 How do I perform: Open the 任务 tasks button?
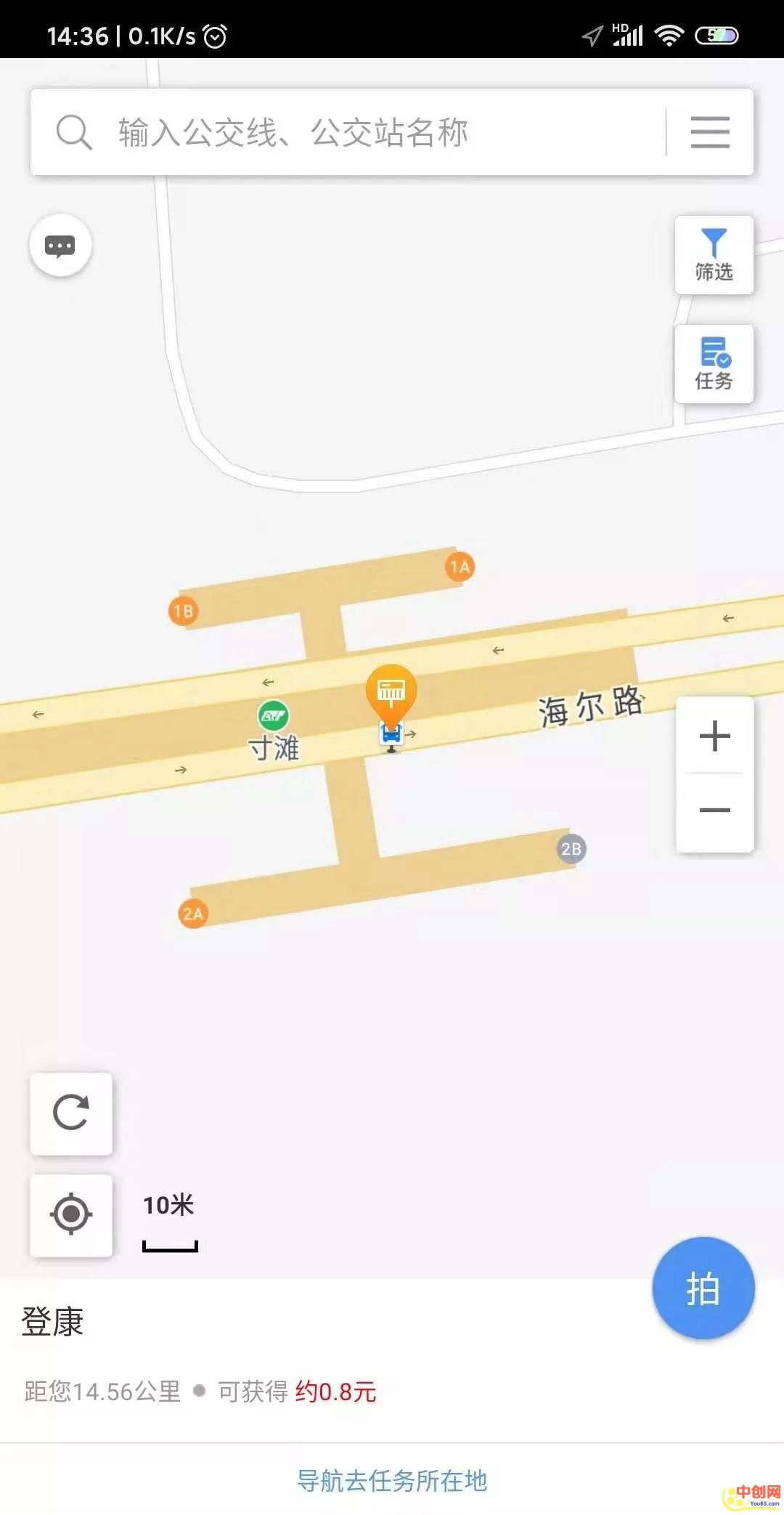tap(714, 364)
